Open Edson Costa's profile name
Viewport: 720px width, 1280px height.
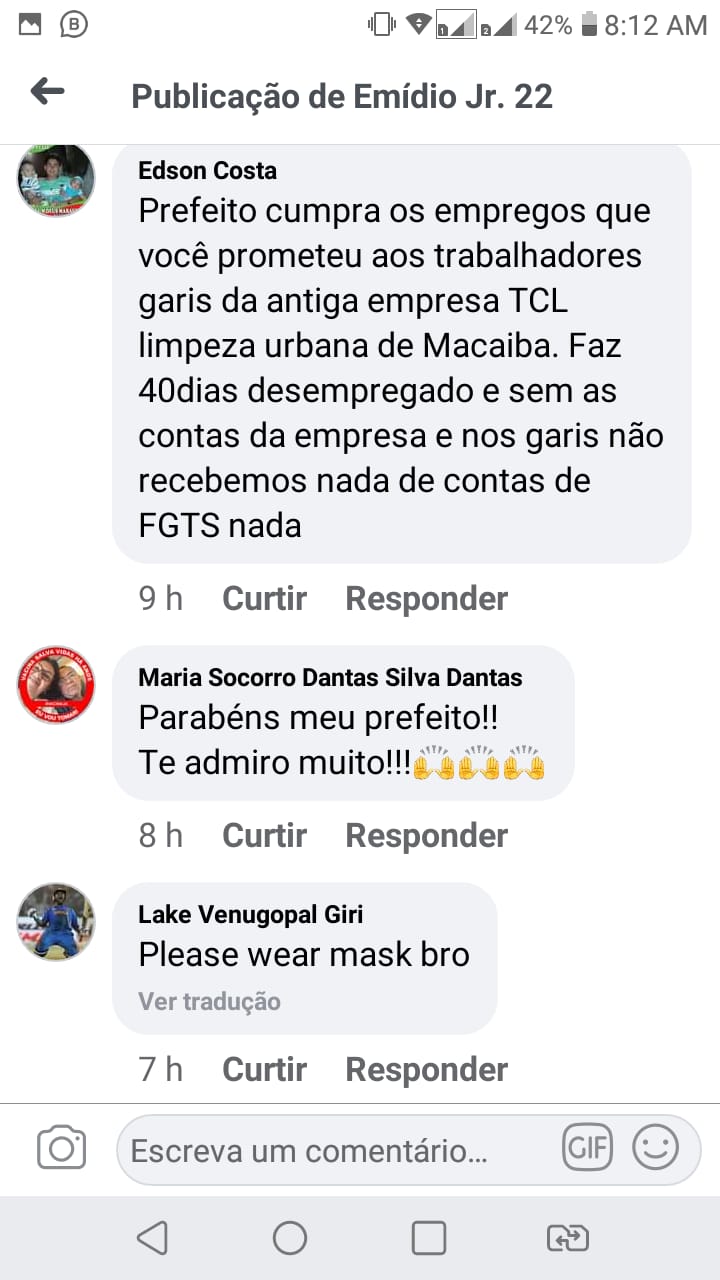[207, 171]
